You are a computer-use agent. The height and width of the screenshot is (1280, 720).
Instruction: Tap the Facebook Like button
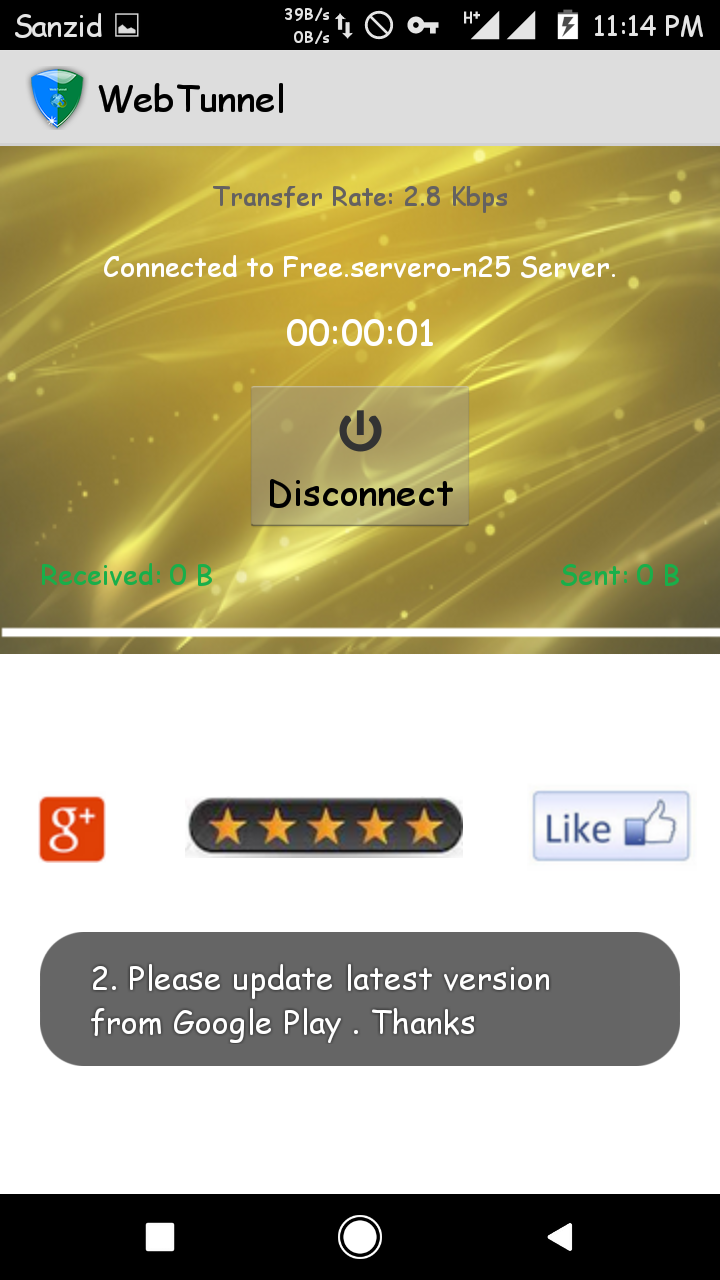pyautogui.click(x=611, y=826)
